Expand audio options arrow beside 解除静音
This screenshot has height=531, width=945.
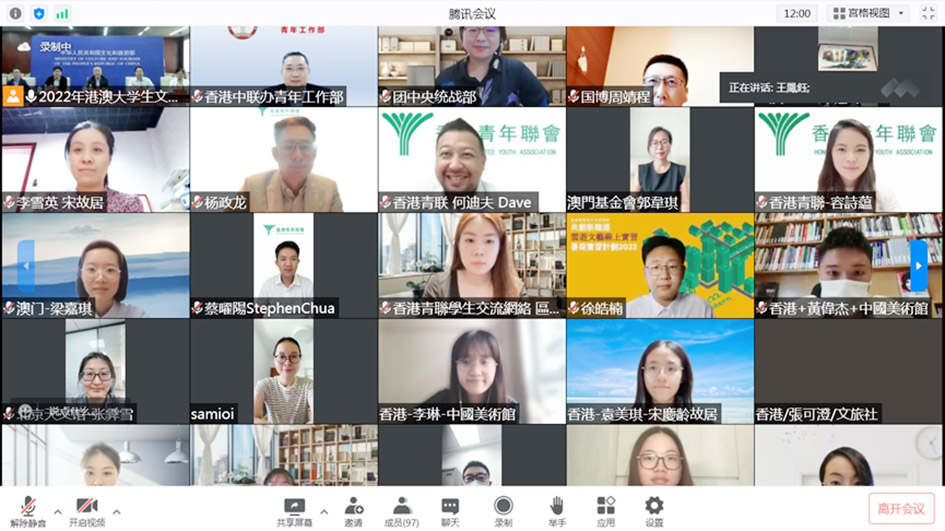pos(58,511)
